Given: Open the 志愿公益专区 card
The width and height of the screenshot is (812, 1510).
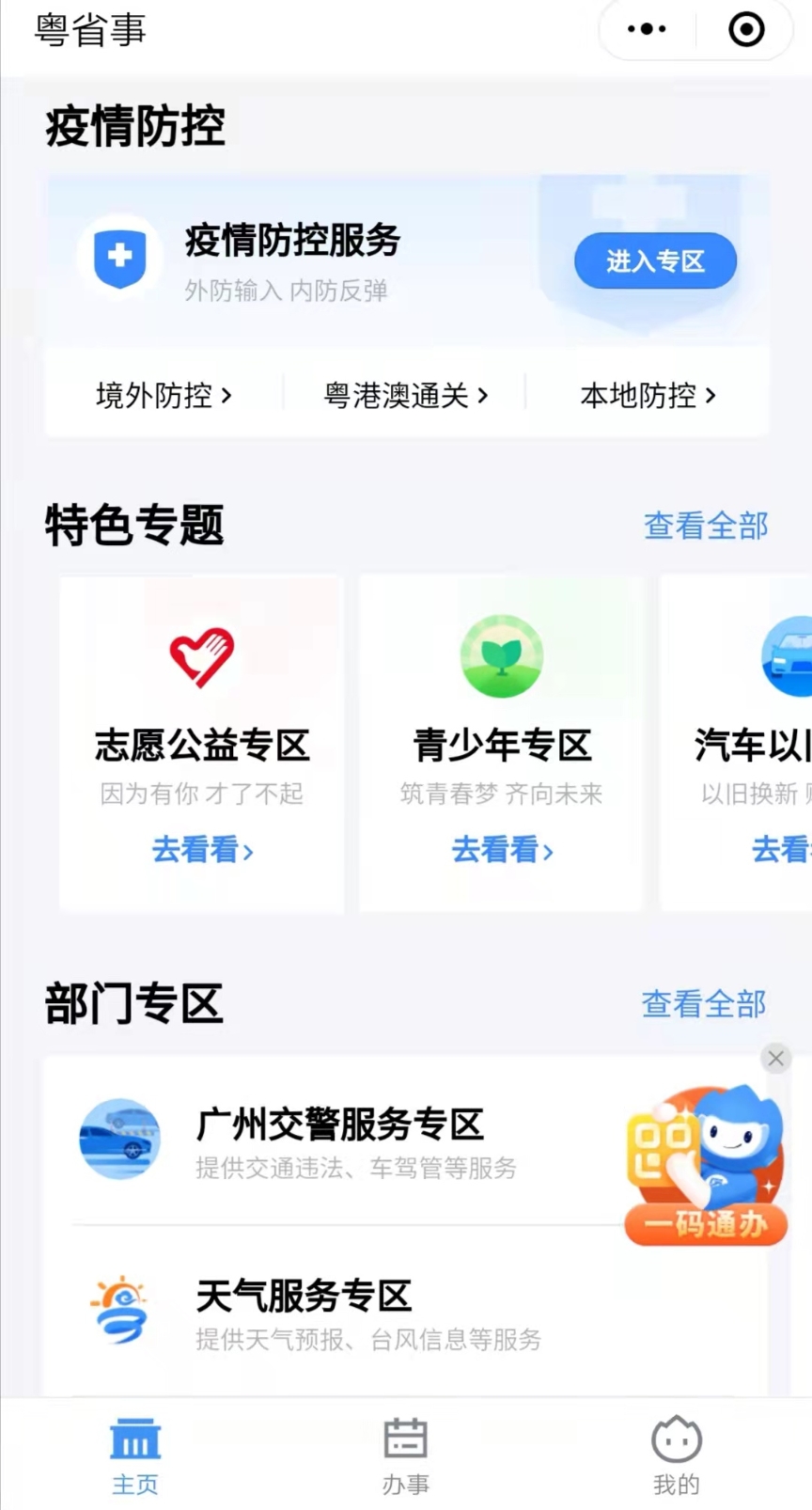Looking at the screenshot, I should pyautogui.click(x=202, y=743).
